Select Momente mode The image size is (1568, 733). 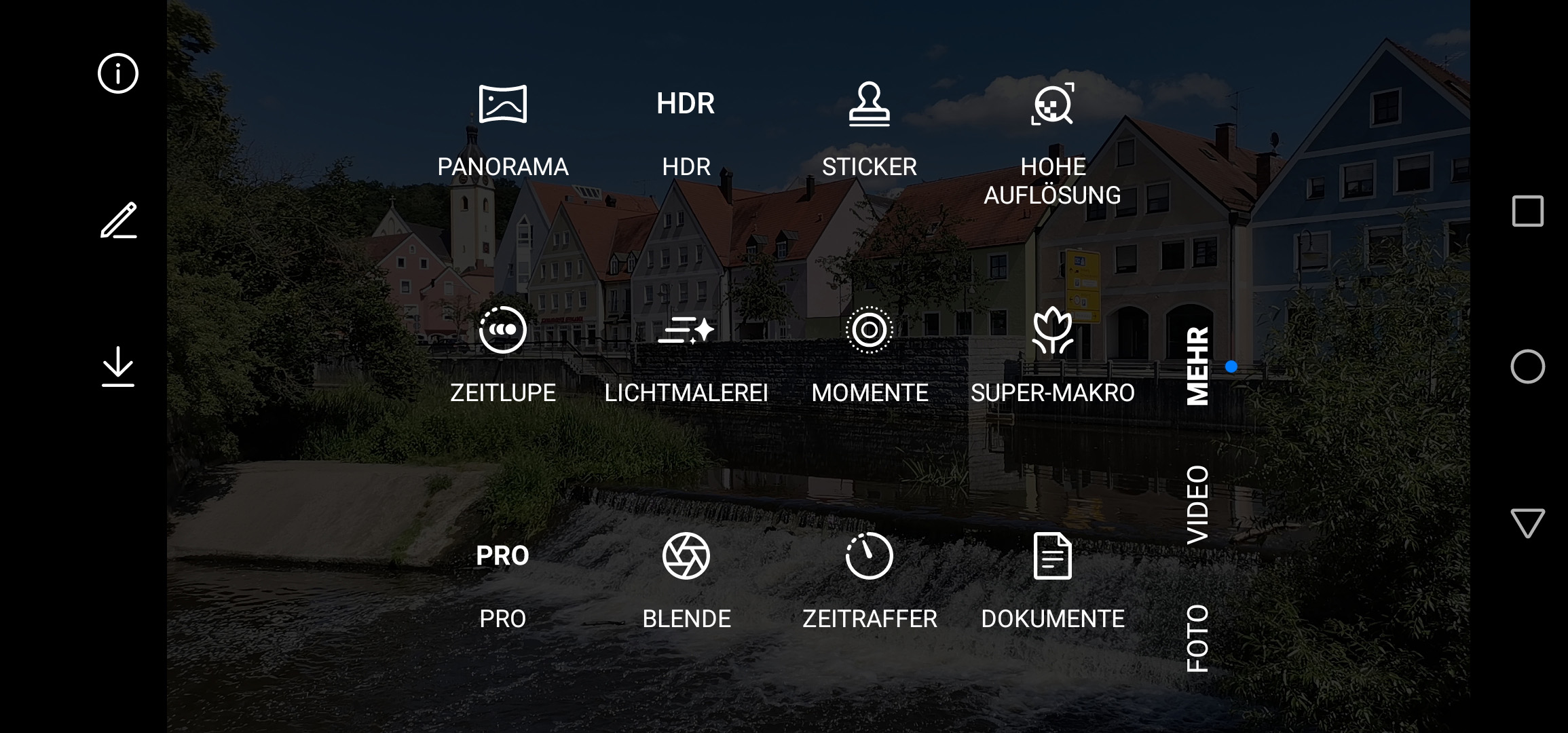point(869,353)
